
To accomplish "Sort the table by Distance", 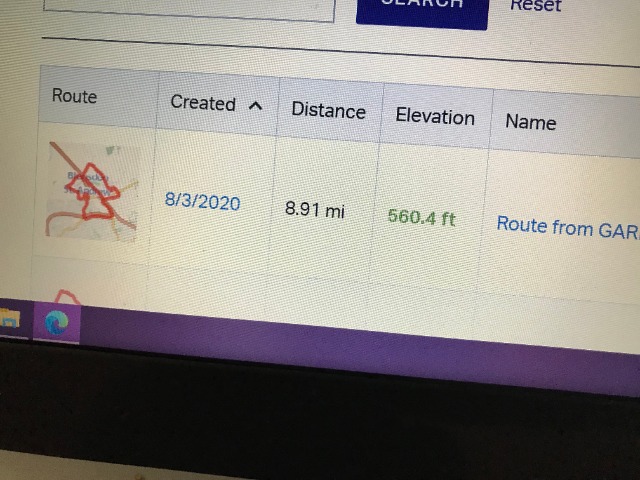I will tap(328, 110).
